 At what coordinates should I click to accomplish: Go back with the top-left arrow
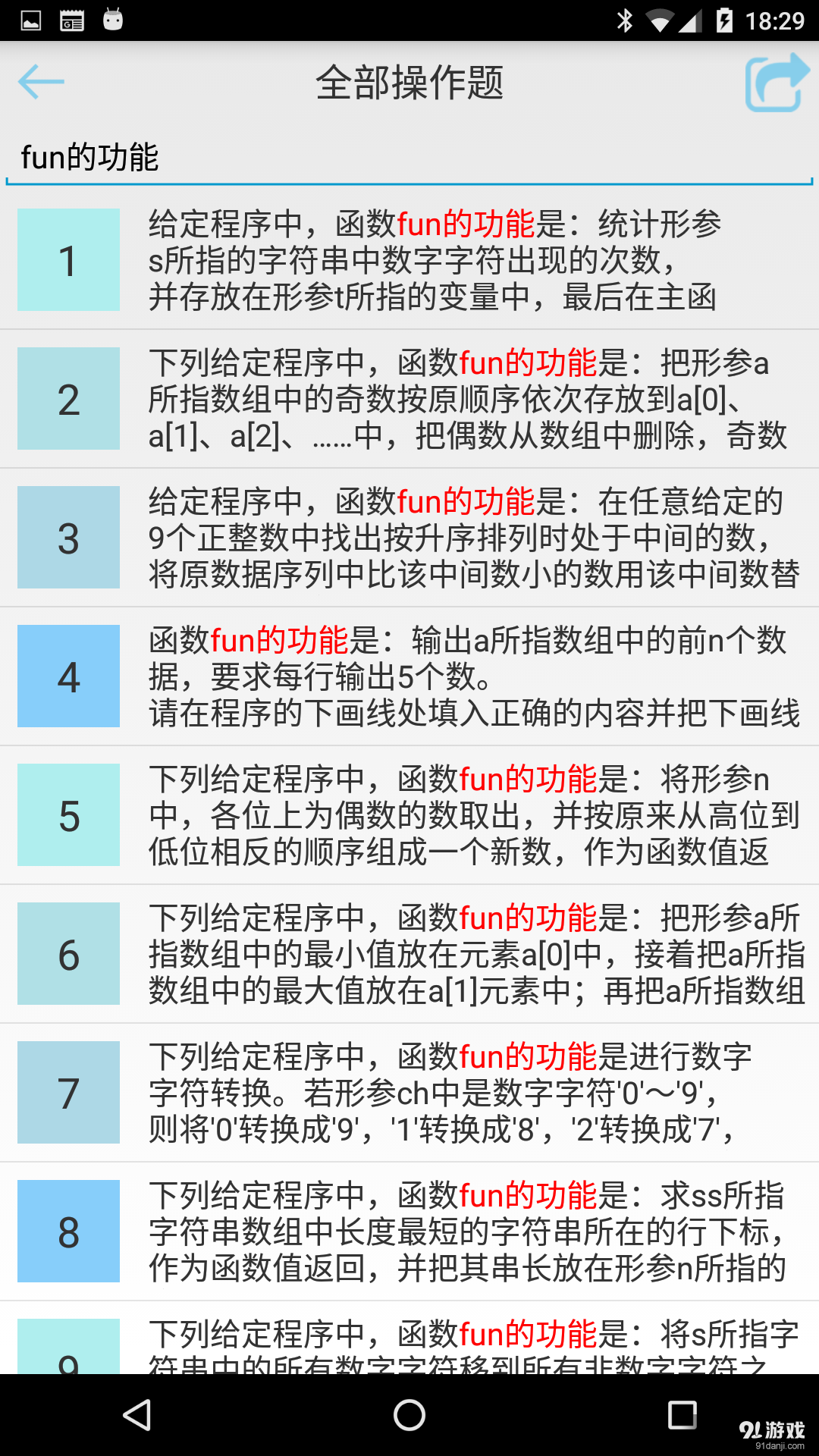tap(41, 82)
